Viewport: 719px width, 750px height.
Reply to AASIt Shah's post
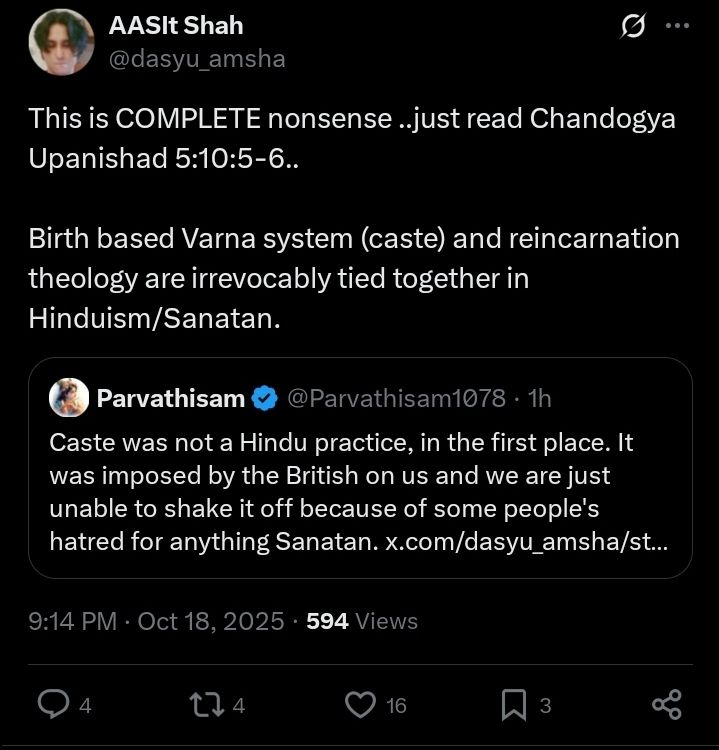(x=52, y=705)
